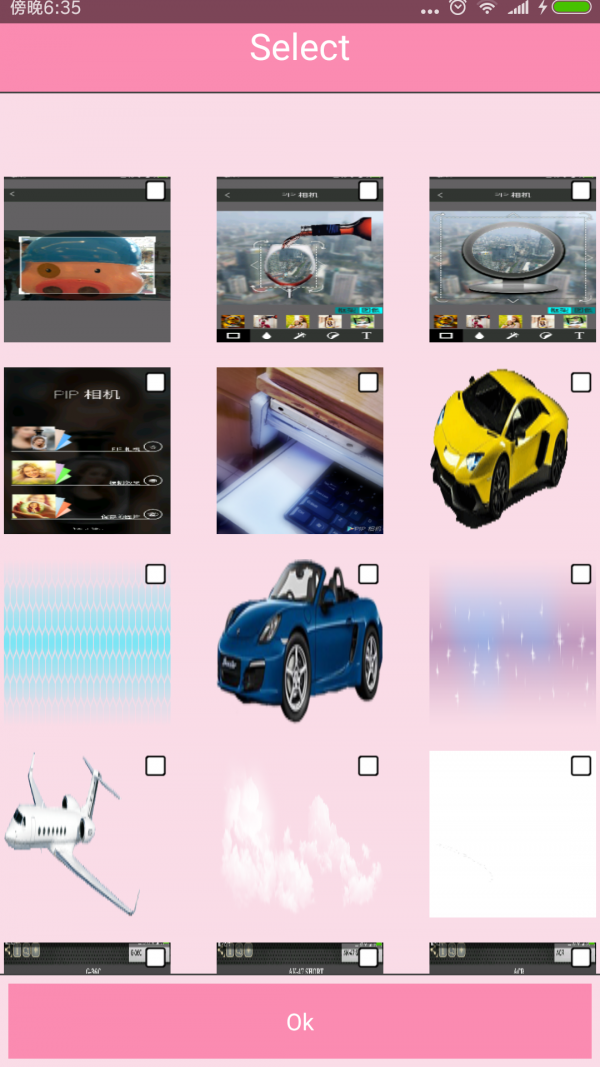The height and width of the screenshot is (1067, 600).
Task: Confirm selection with the Ok button
Action: click(x=300, y=1021)
